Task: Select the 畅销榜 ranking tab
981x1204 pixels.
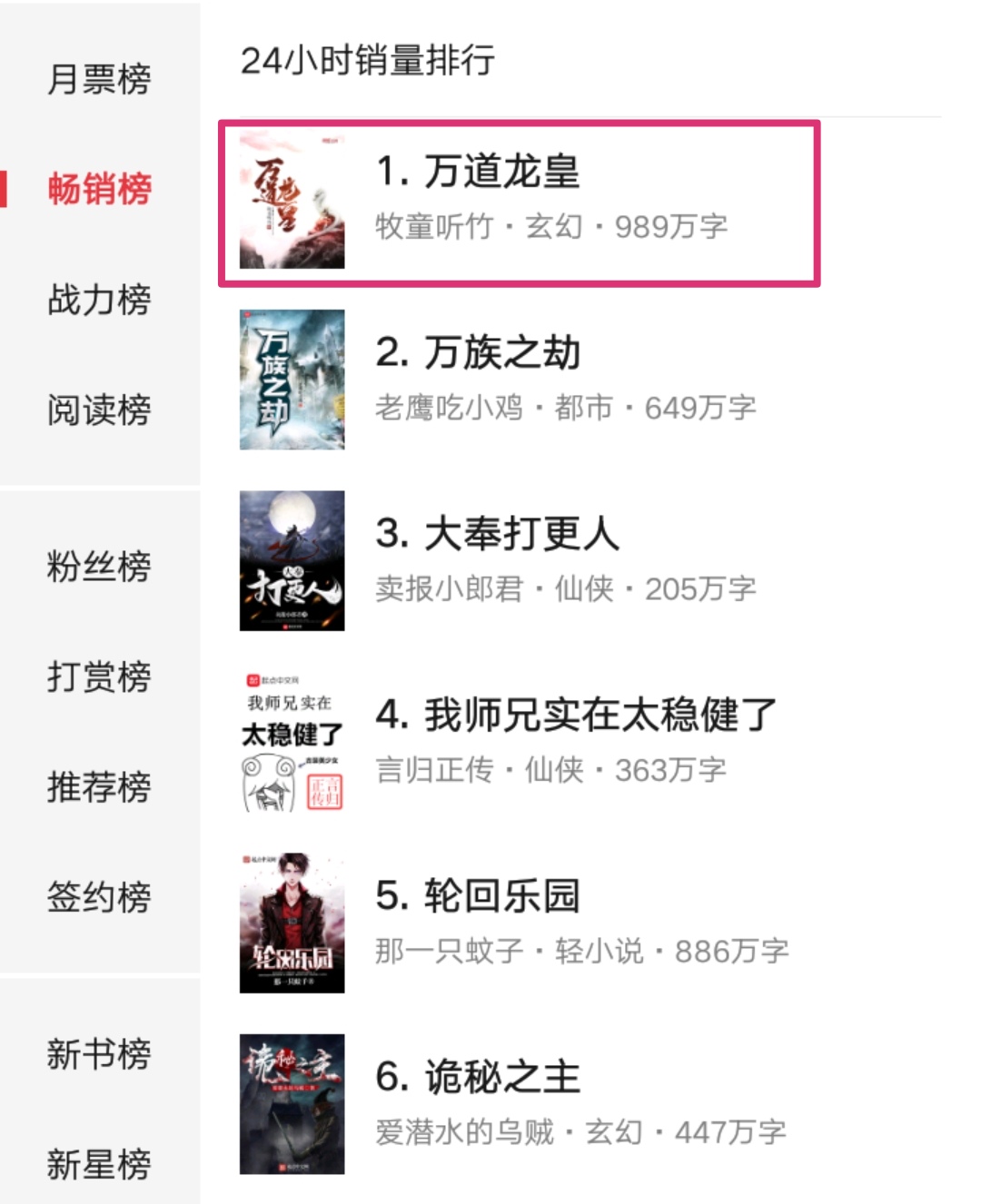Action: [99, 189]
